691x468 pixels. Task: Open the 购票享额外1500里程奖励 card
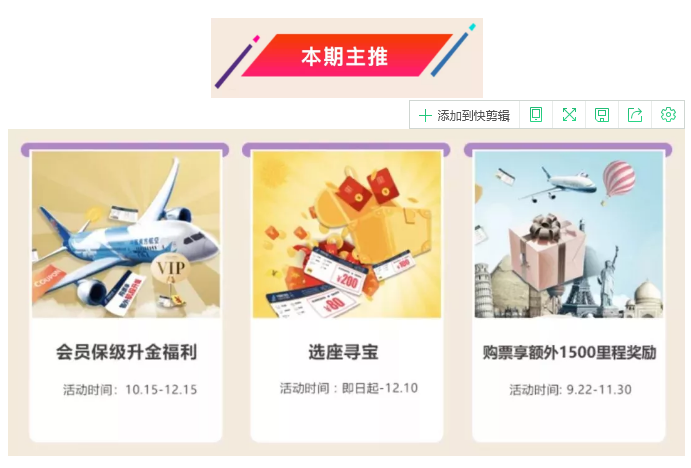point(568,295)
